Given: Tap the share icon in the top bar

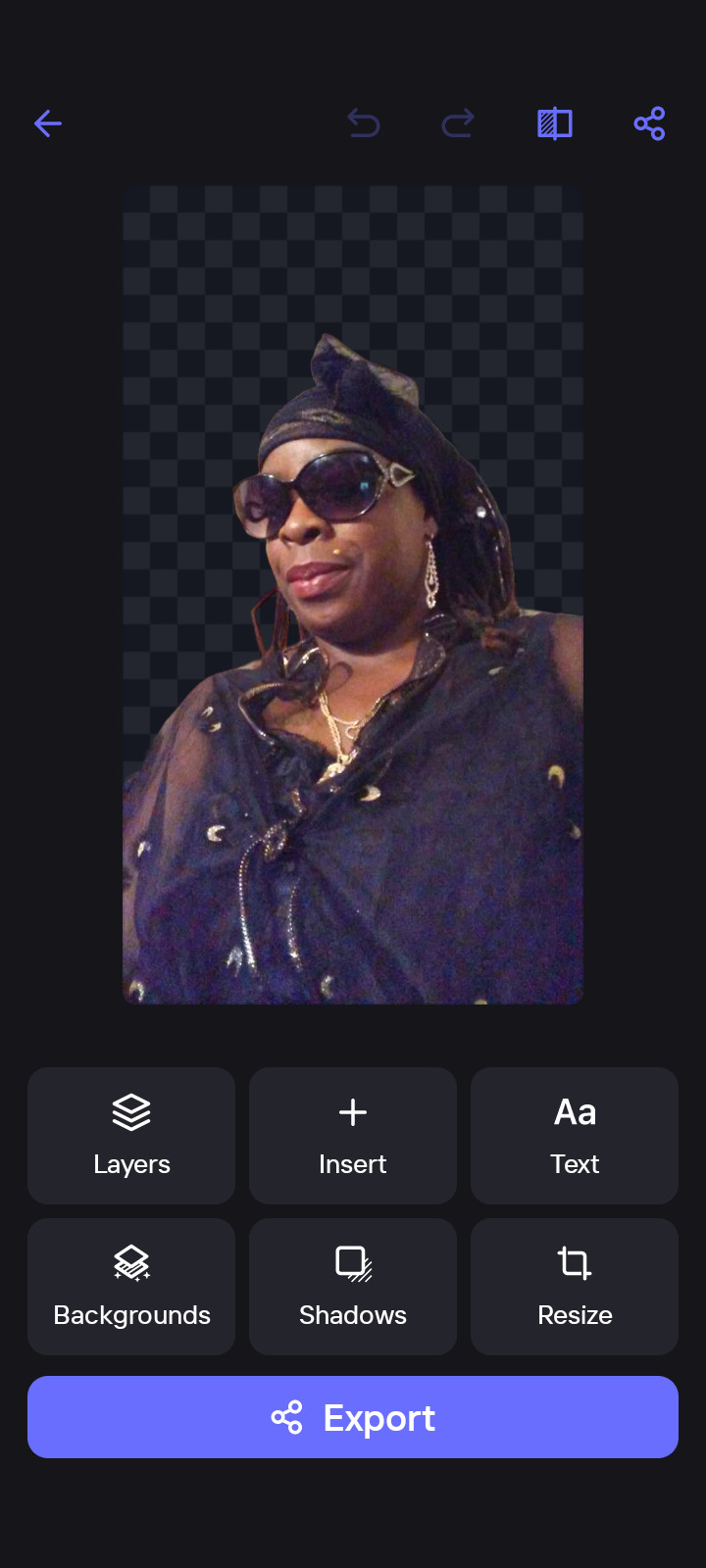Looking at the screenshot, I should tap(649, 123).
